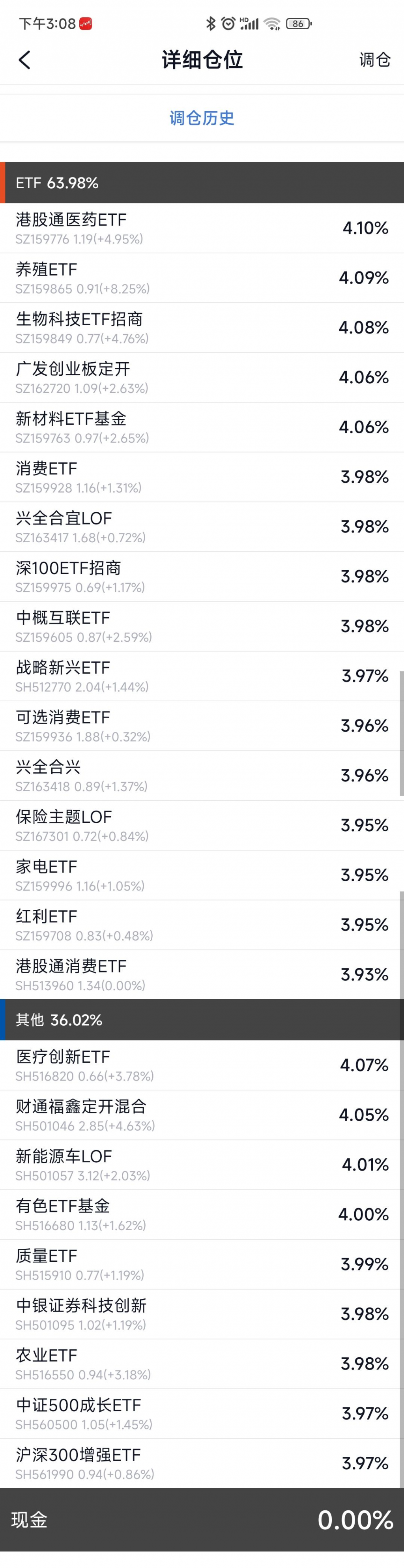Go back using the arrow icon

(x=24, y=60)
